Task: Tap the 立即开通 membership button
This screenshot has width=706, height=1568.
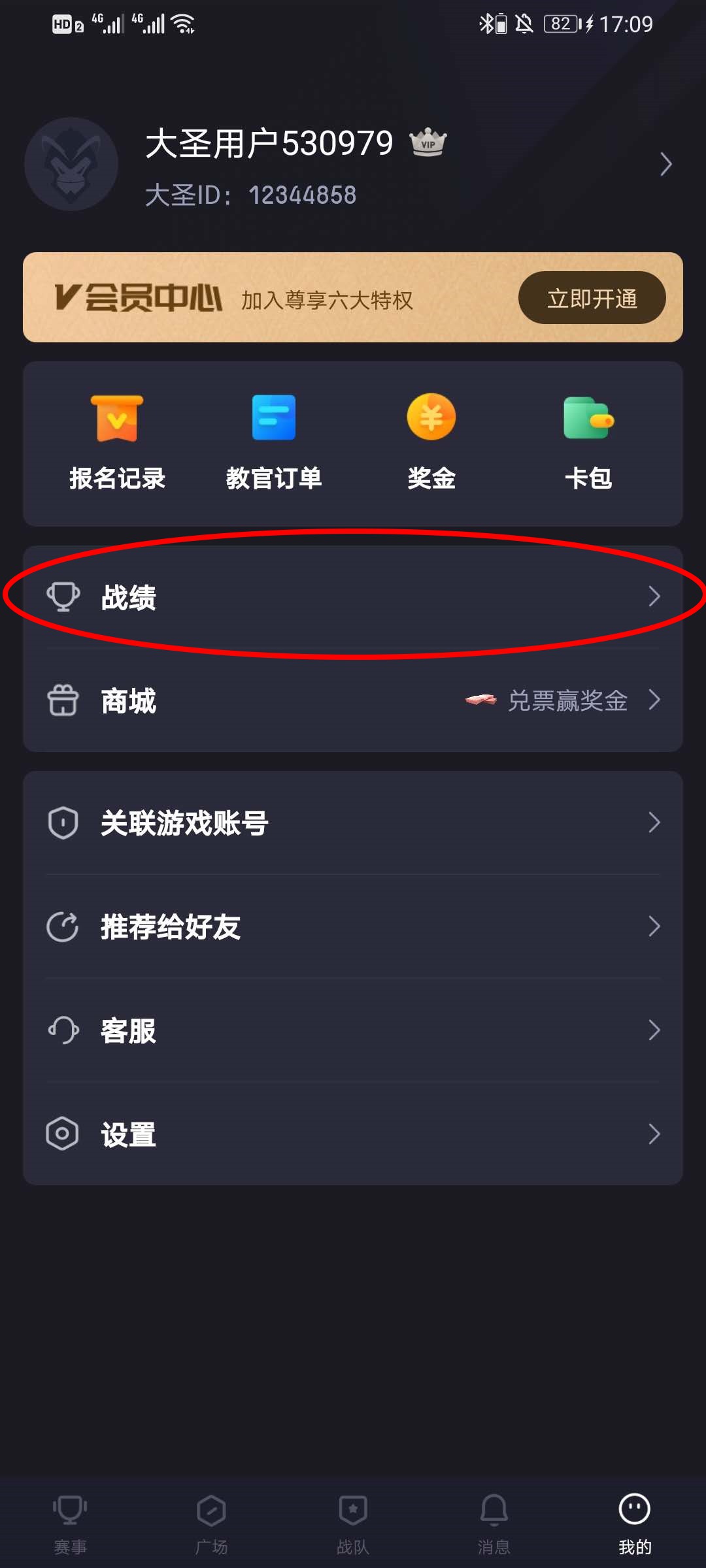Action: 592,298
